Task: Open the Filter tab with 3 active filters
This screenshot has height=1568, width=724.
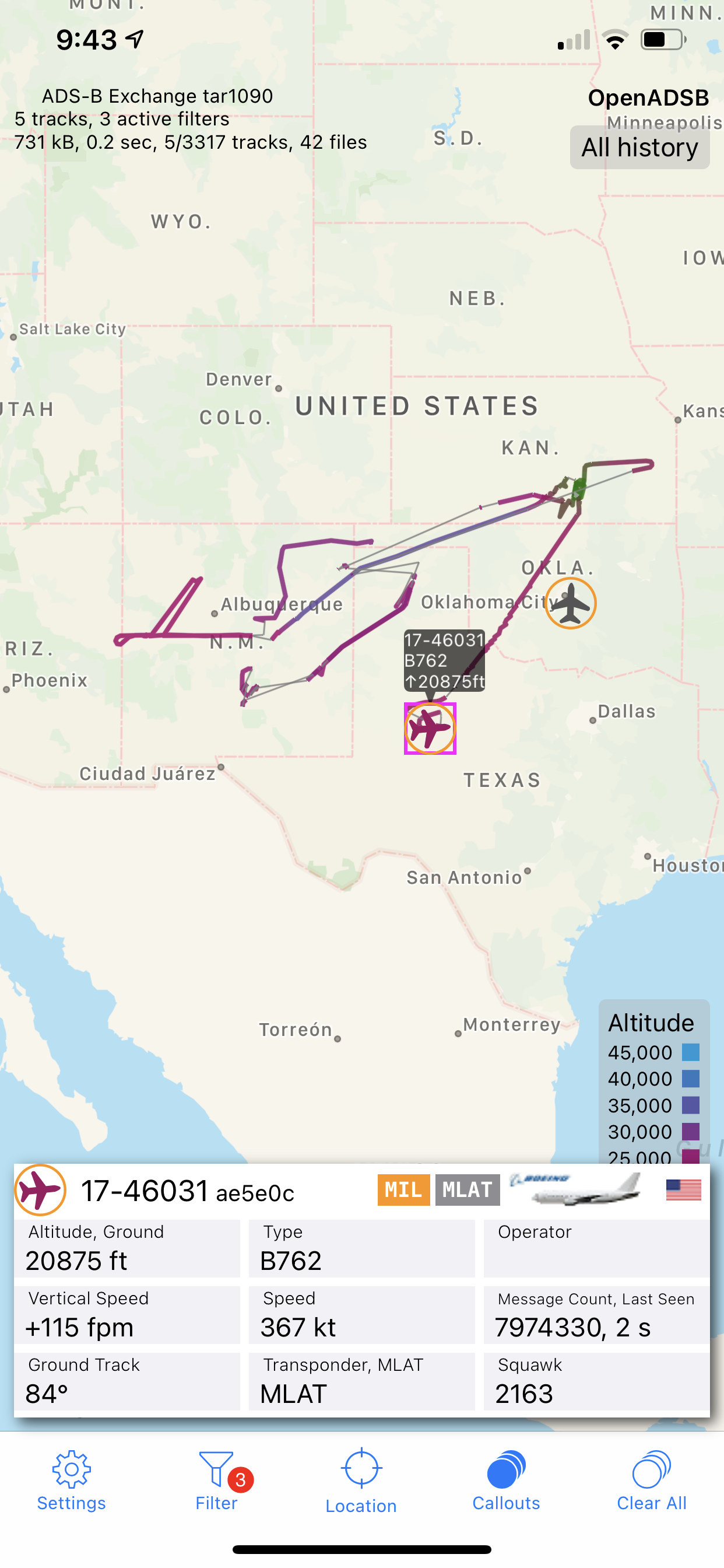Action: click(217, 1480)
